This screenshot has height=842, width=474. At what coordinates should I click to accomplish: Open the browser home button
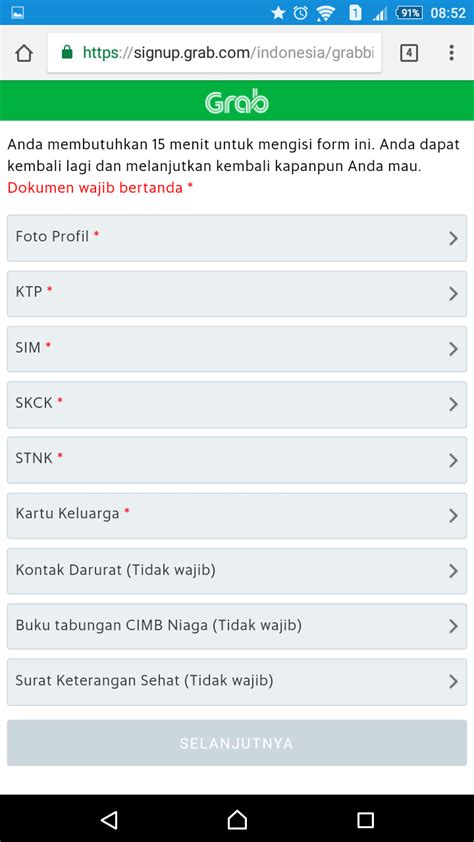coord(24,53)
